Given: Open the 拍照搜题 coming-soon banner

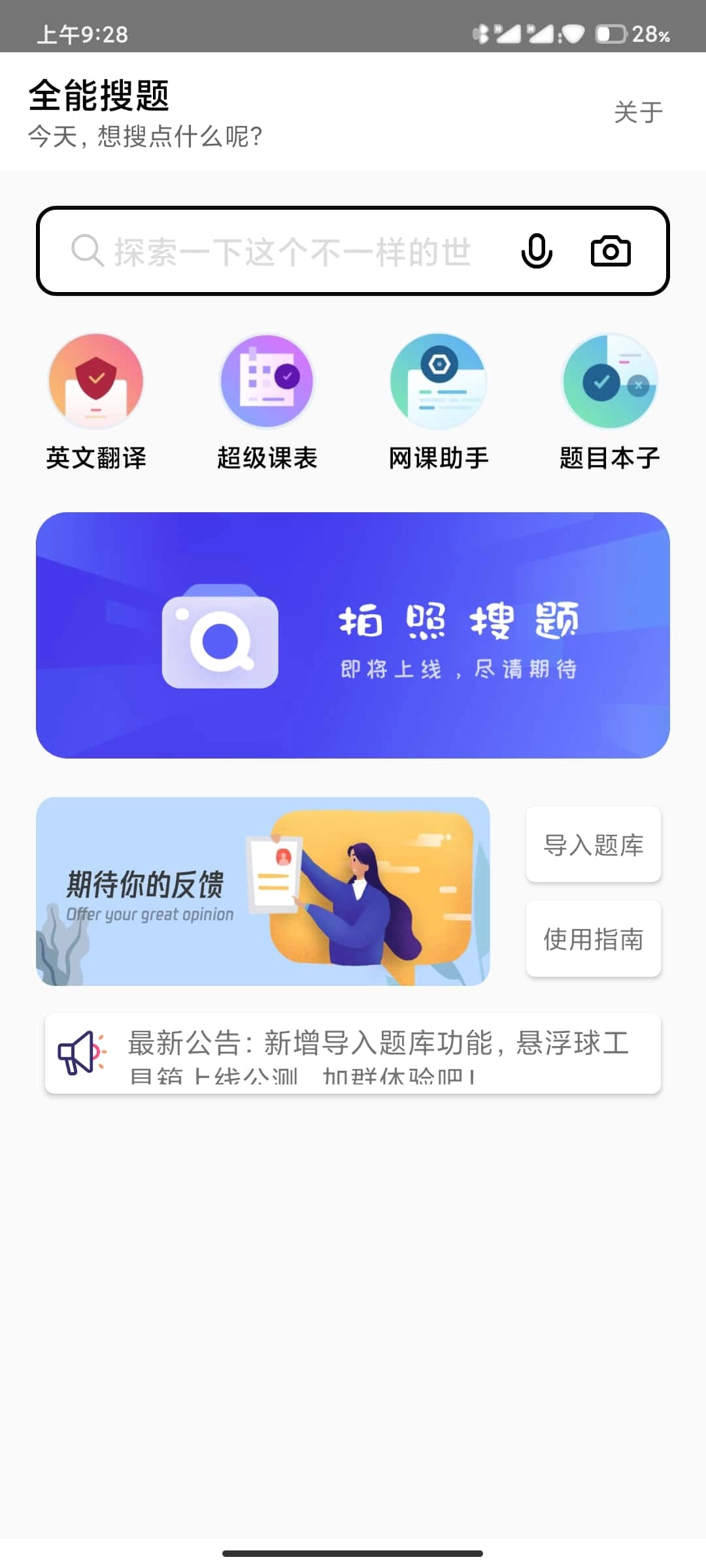Looking at the screenshot, I should [353, 637].
